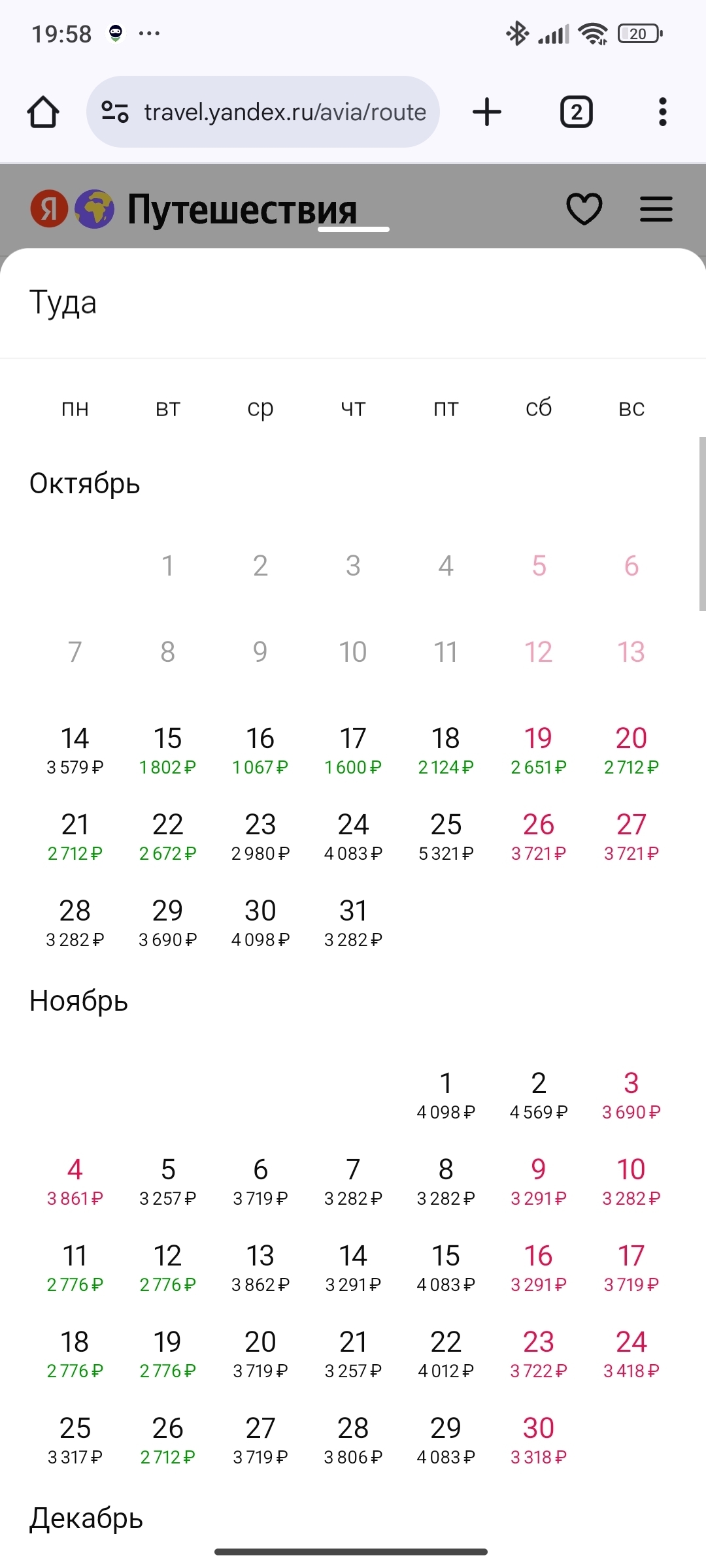Pick November 22 for 4 012 ₽
Screen dimensions: 706x1568
[x=446, y=1354]
